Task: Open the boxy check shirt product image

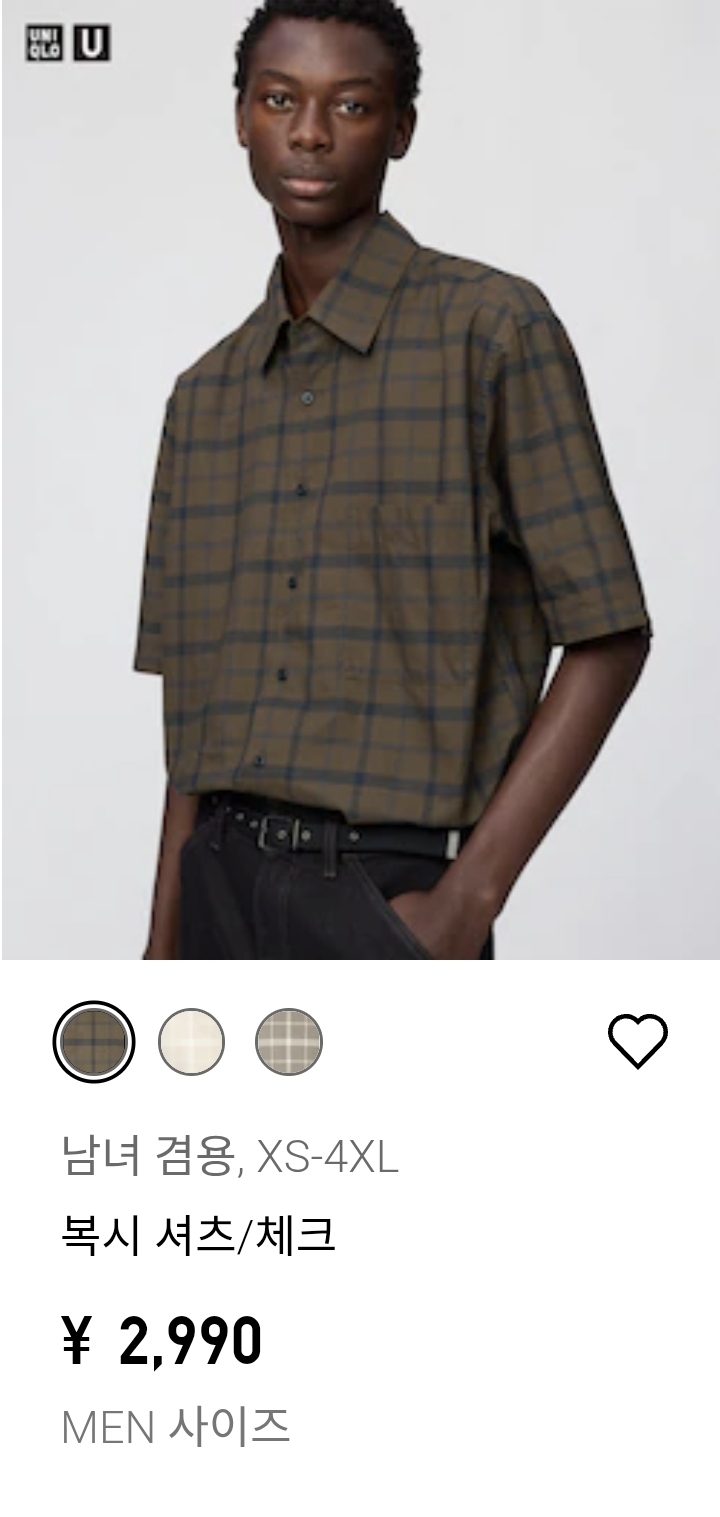Action: (360, 480)
